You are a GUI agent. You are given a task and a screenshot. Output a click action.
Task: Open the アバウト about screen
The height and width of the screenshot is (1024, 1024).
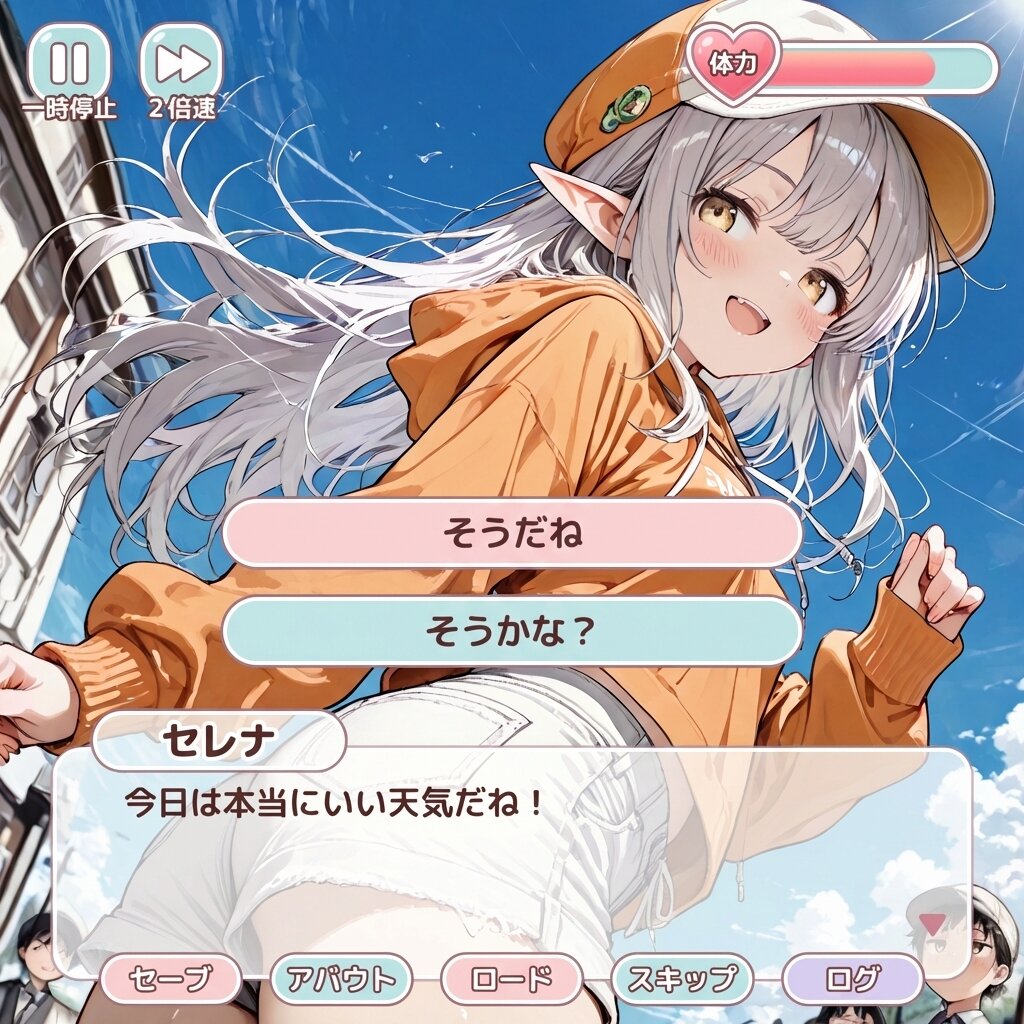tap(341, 979)
